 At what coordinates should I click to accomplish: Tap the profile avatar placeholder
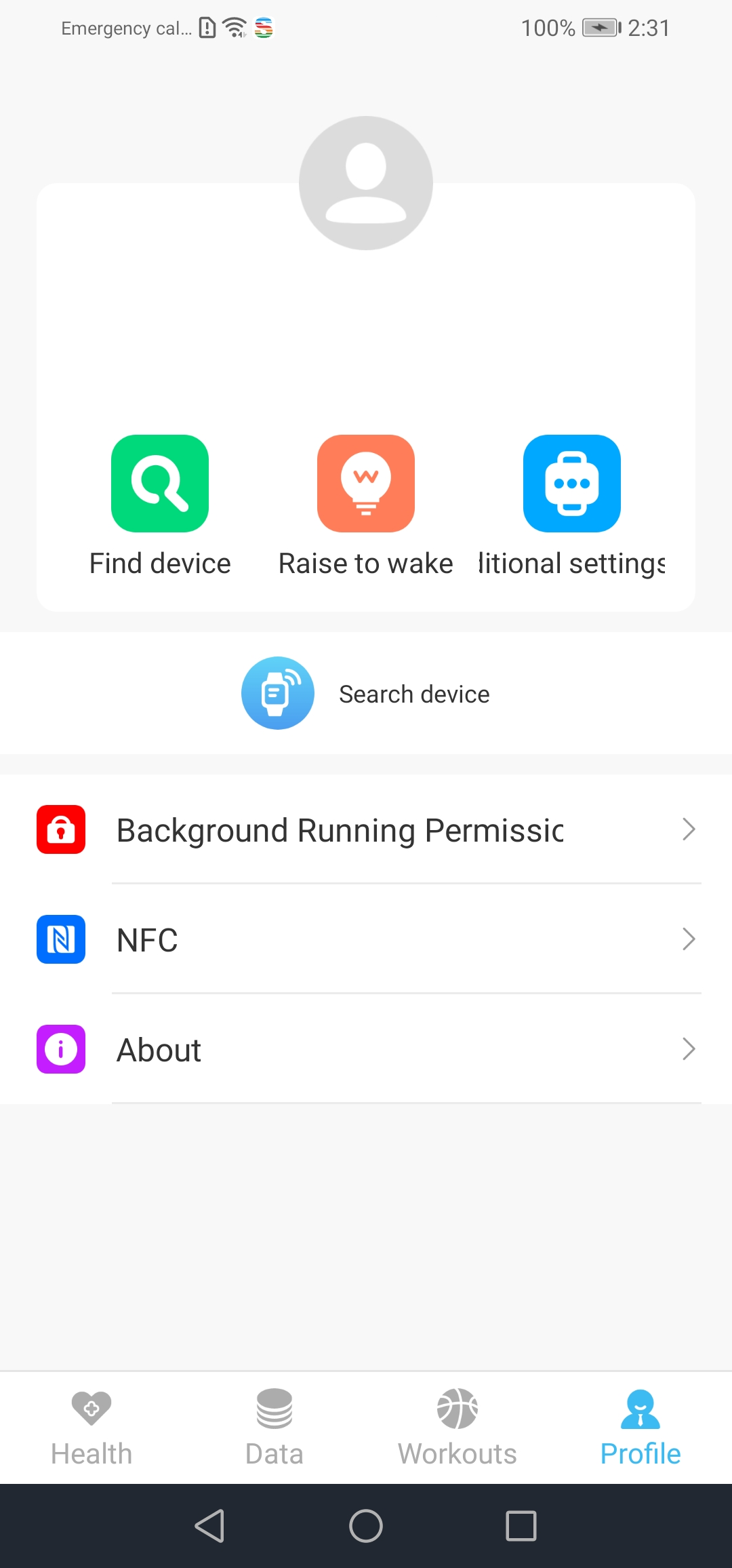[366, 183]
